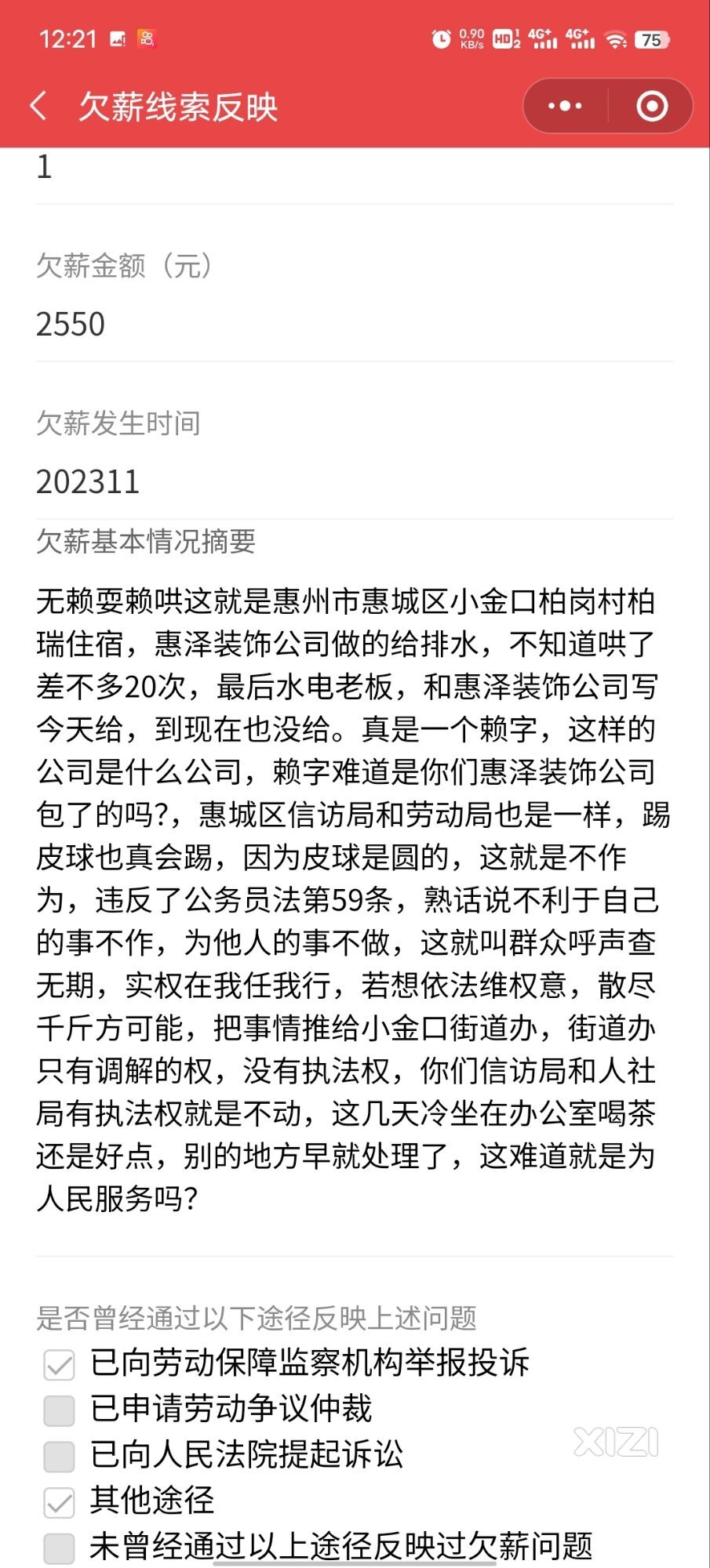Check 已申请劳动争议仲裁
The image size is (710, 1568).
tap(59, 1410)
